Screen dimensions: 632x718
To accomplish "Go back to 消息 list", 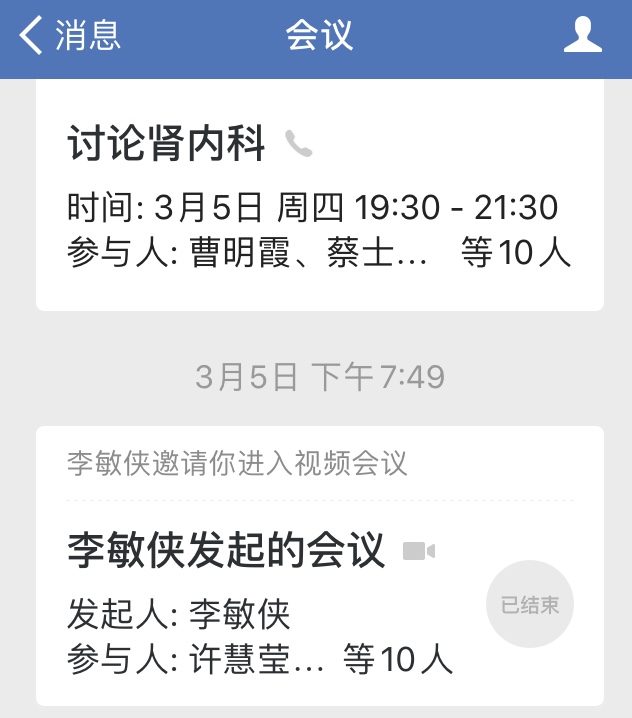I will (70, 36).
